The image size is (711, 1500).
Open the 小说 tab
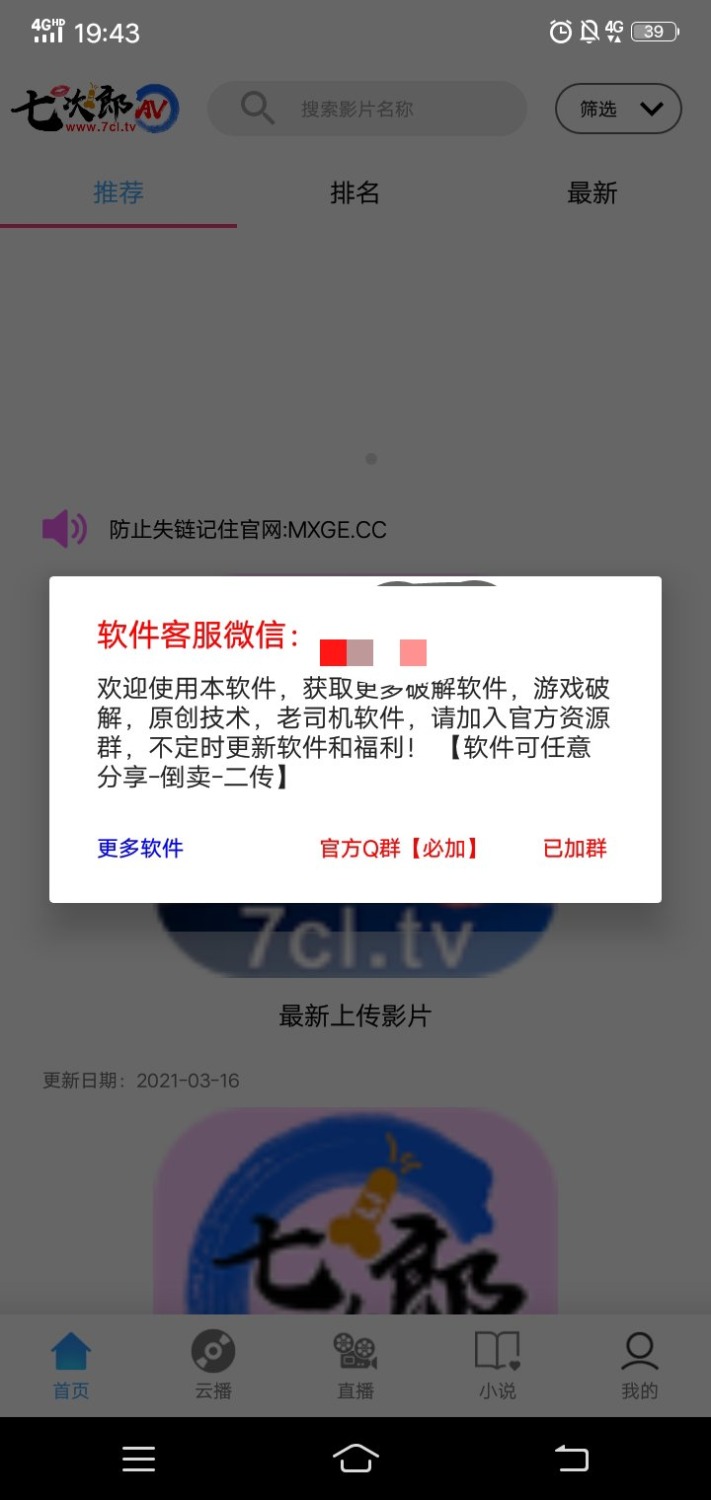tap(497, 1364)
